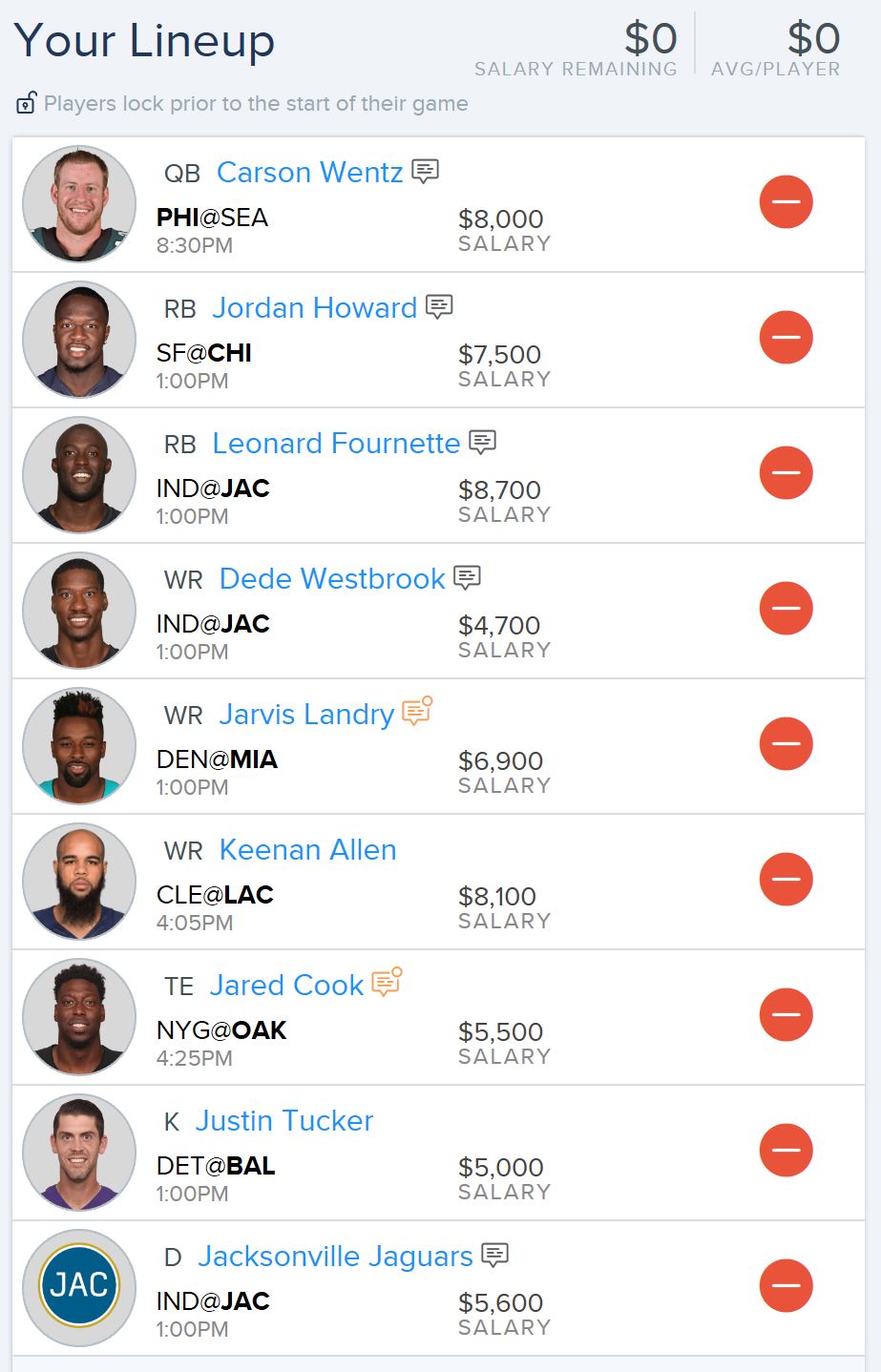Open Carson Wentz's news notes icon
Viewport: 881px width, 1372px height.
pos(425,171)
